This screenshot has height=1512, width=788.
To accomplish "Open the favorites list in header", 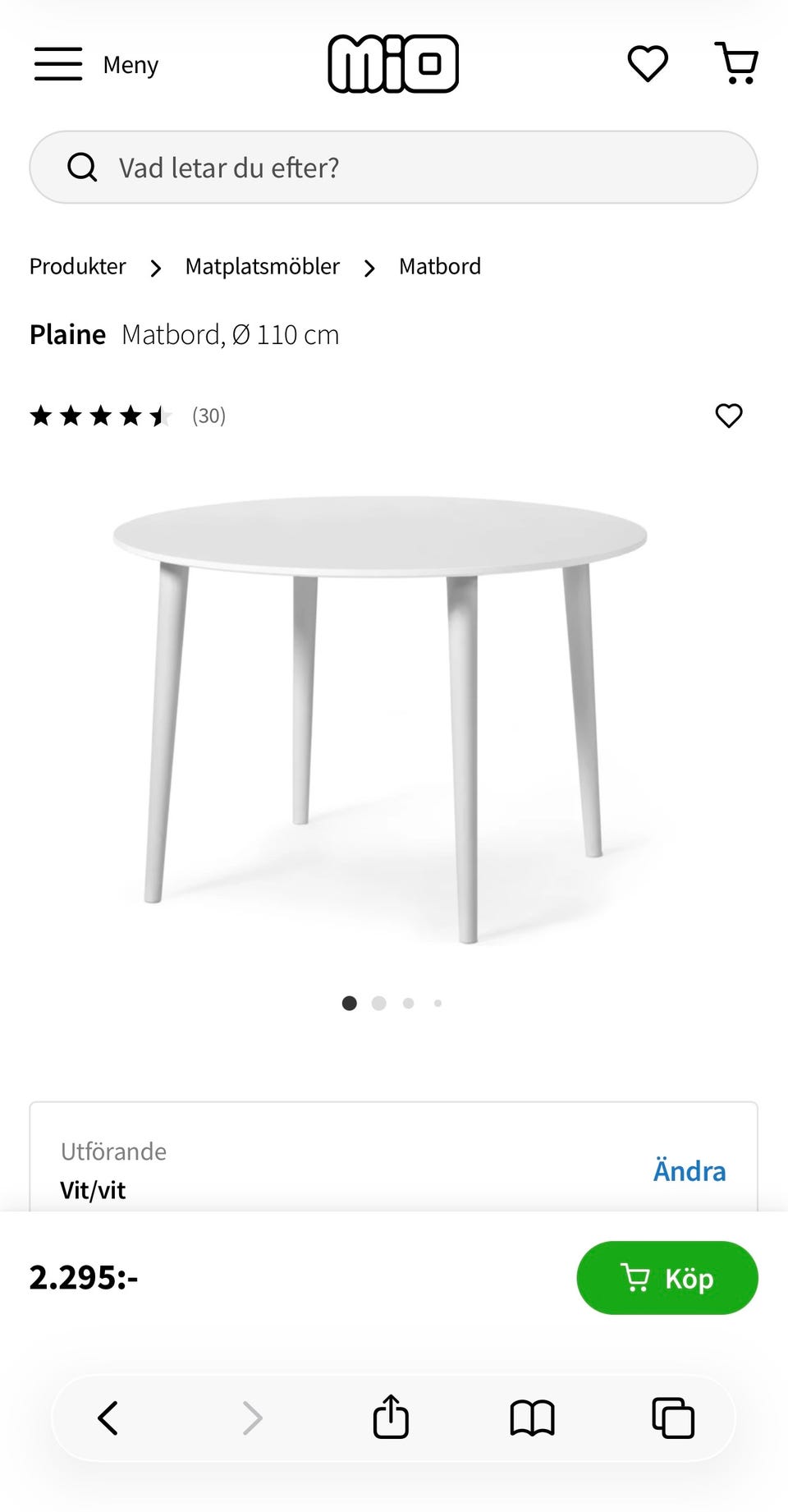I will point(648,63).
